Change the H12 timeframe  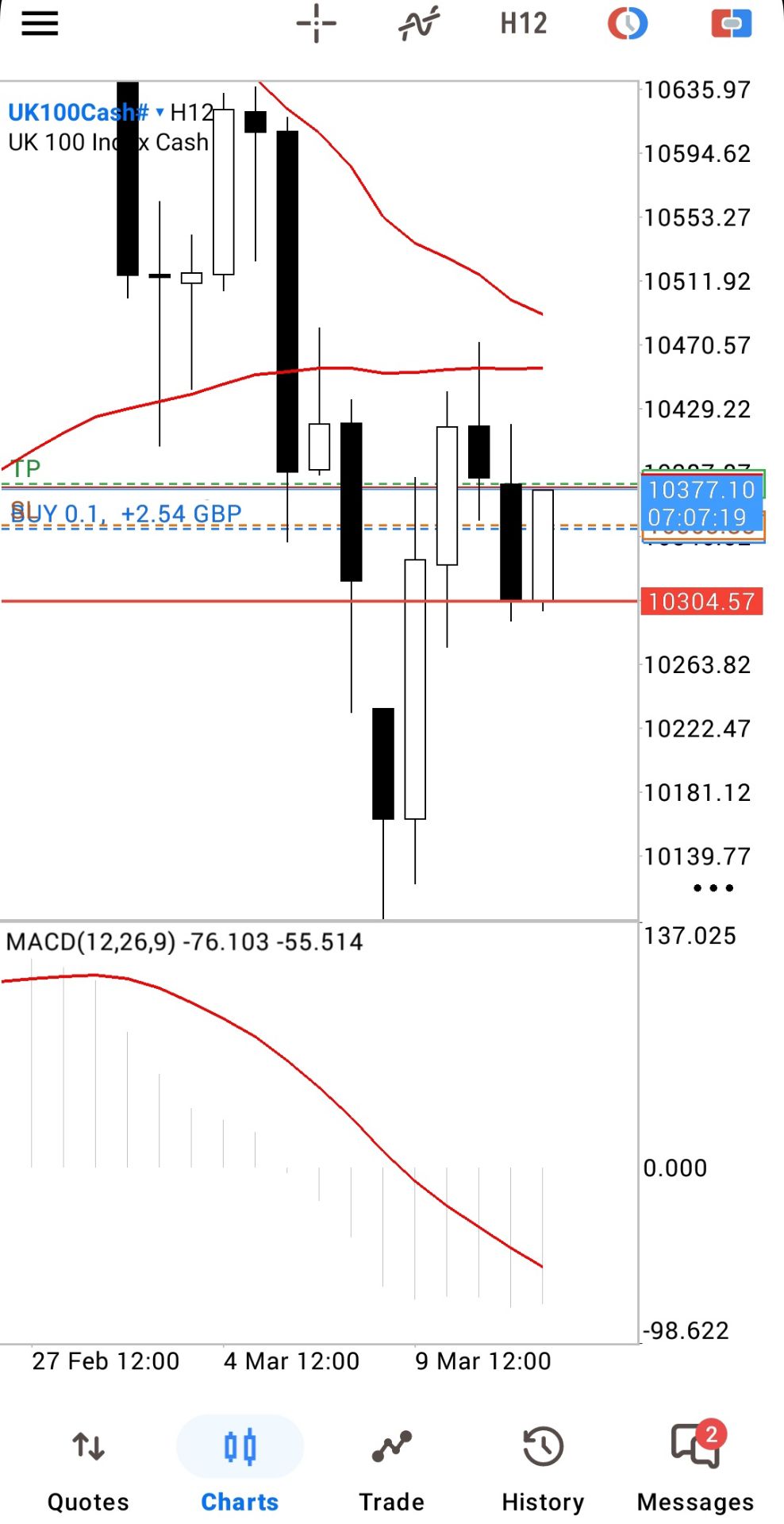point(524,24)
